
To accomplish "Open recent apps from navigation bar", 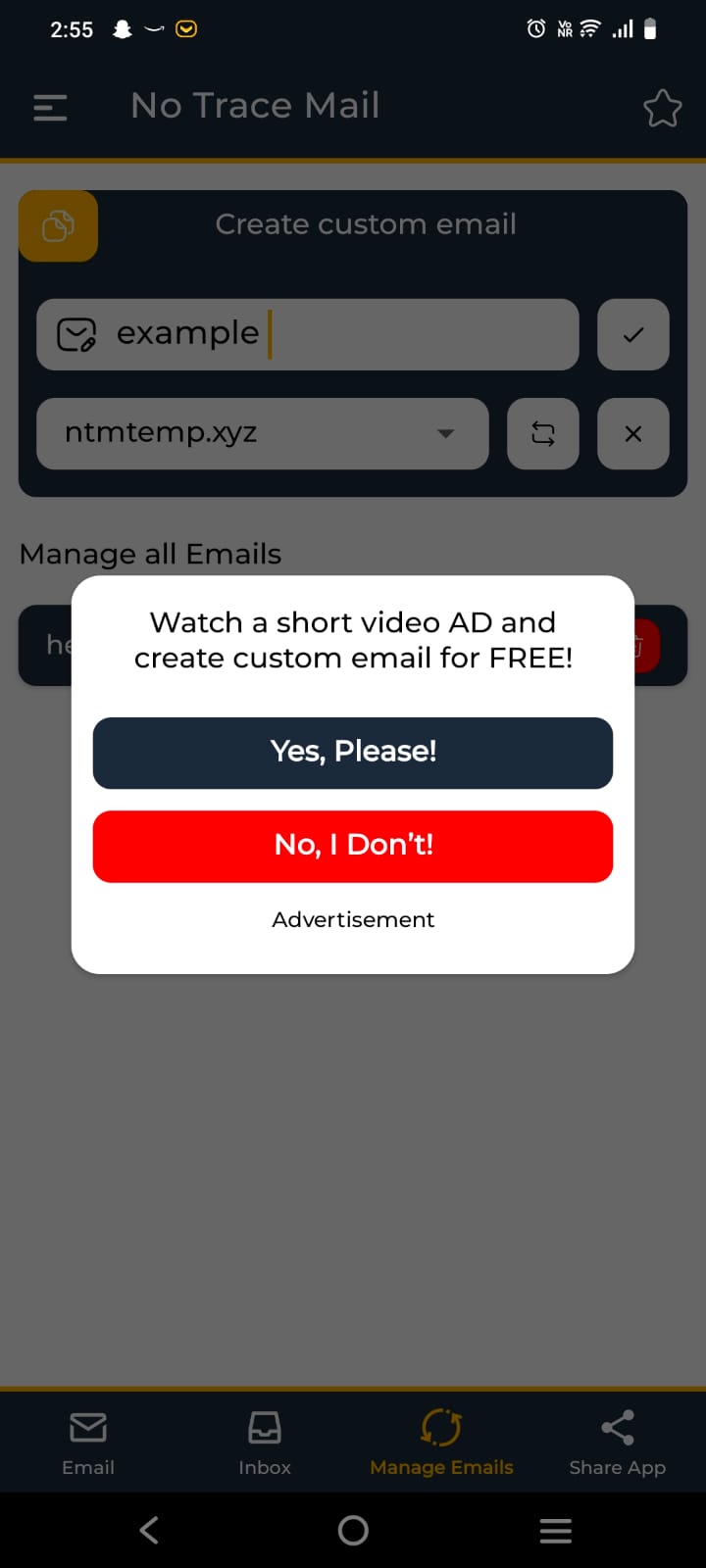I will click(556, 1530).
